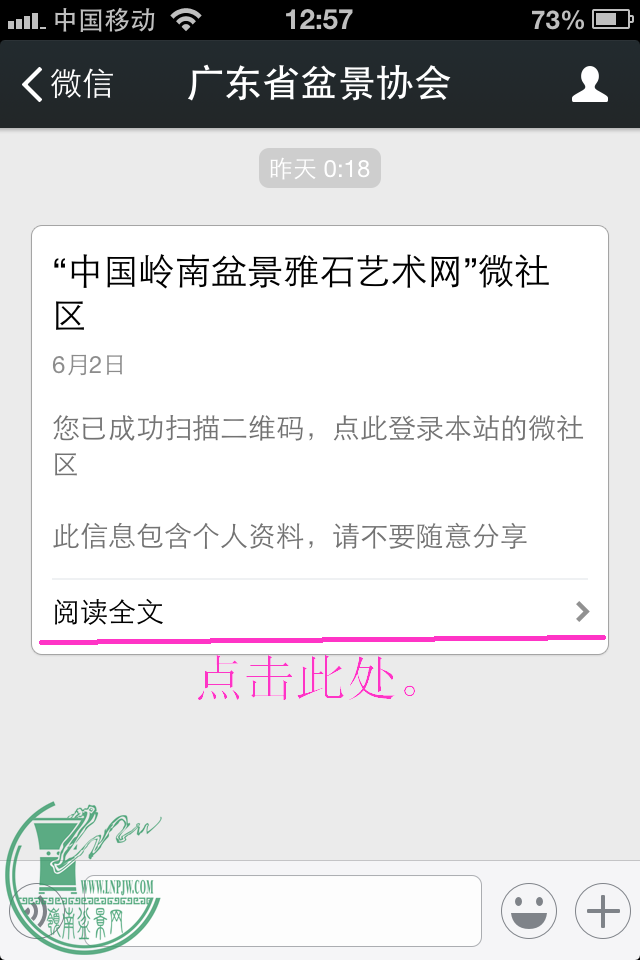Open 阅读全文 to read the full message
The image size is (640, 960).
pos(320,612)
